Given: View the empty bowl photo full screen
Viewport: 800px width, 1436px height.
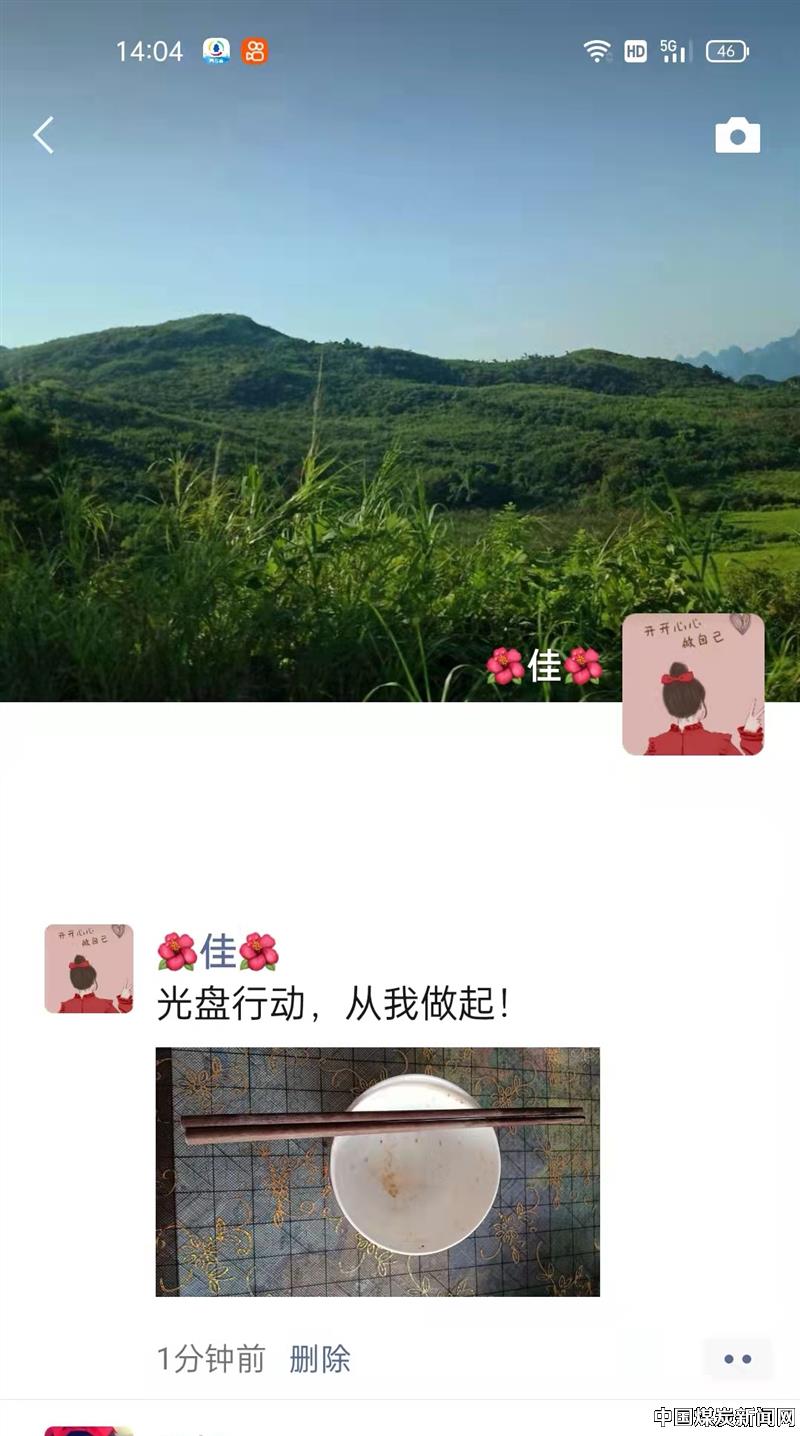Looking at the screenshot, I should (x=377, y=1171).
